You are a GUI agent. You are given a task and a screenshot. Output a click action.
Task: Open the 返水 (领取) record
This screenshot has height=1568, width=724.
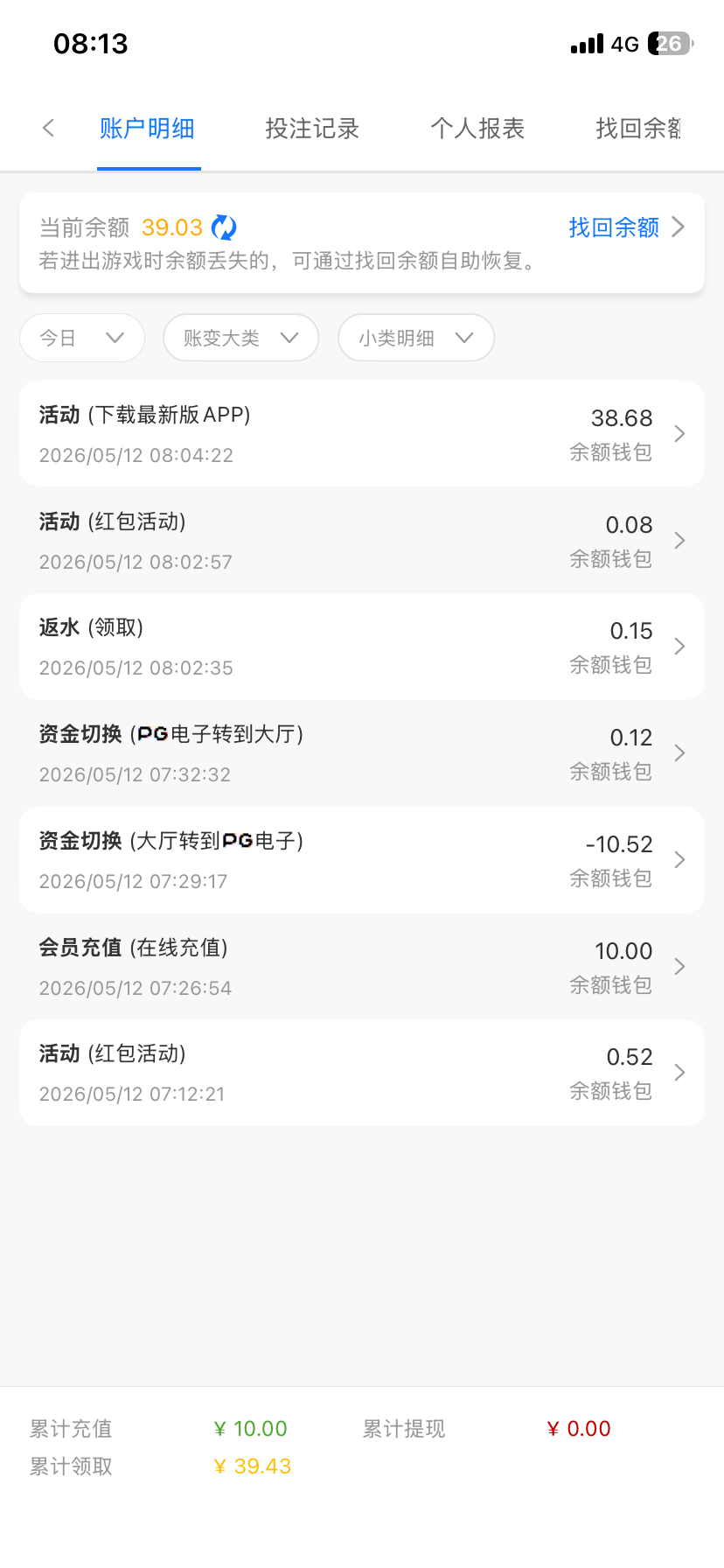click(362, 647)
